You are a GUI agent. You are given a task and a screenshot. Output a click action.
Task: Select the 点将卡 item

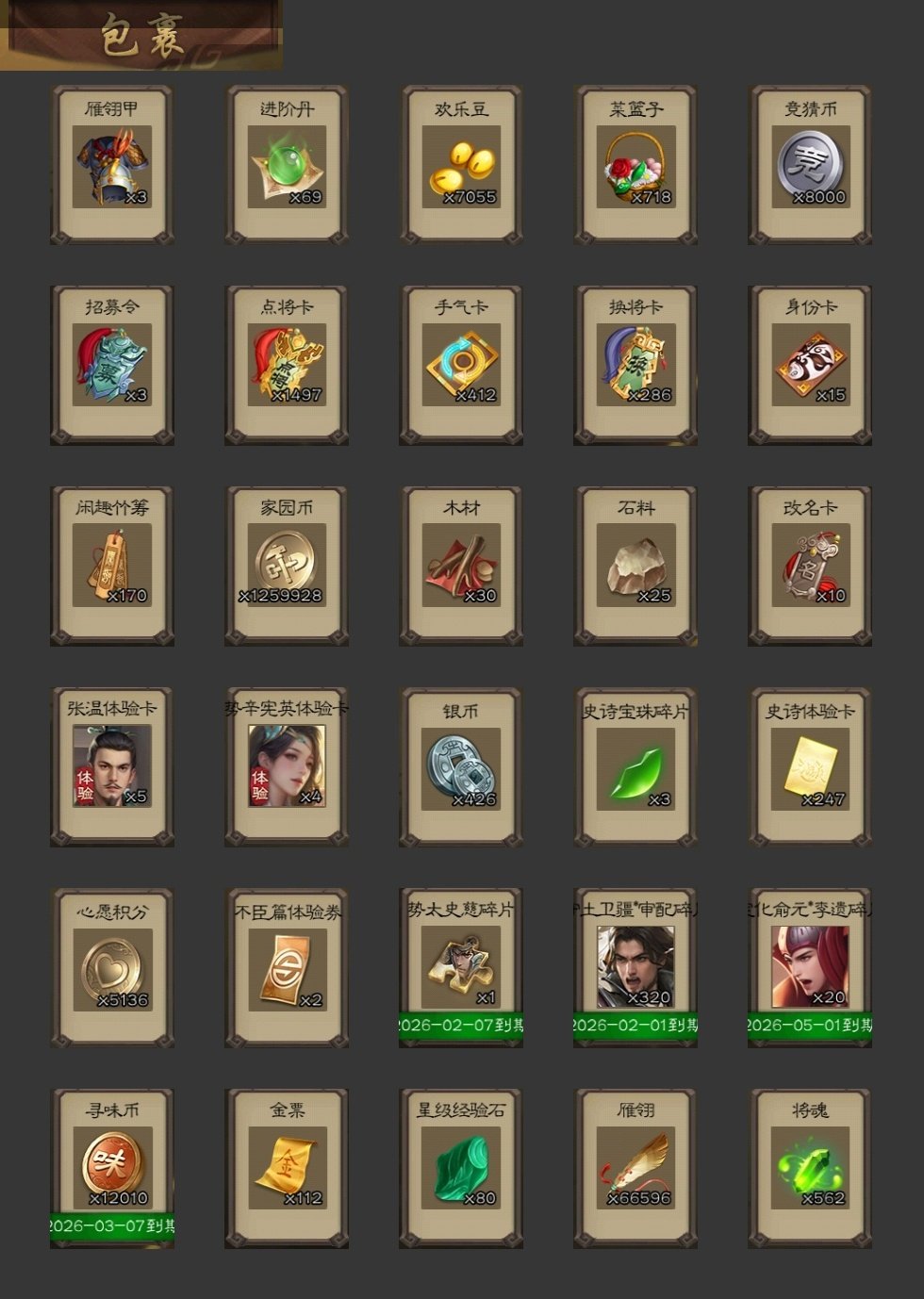click(287, 366)
